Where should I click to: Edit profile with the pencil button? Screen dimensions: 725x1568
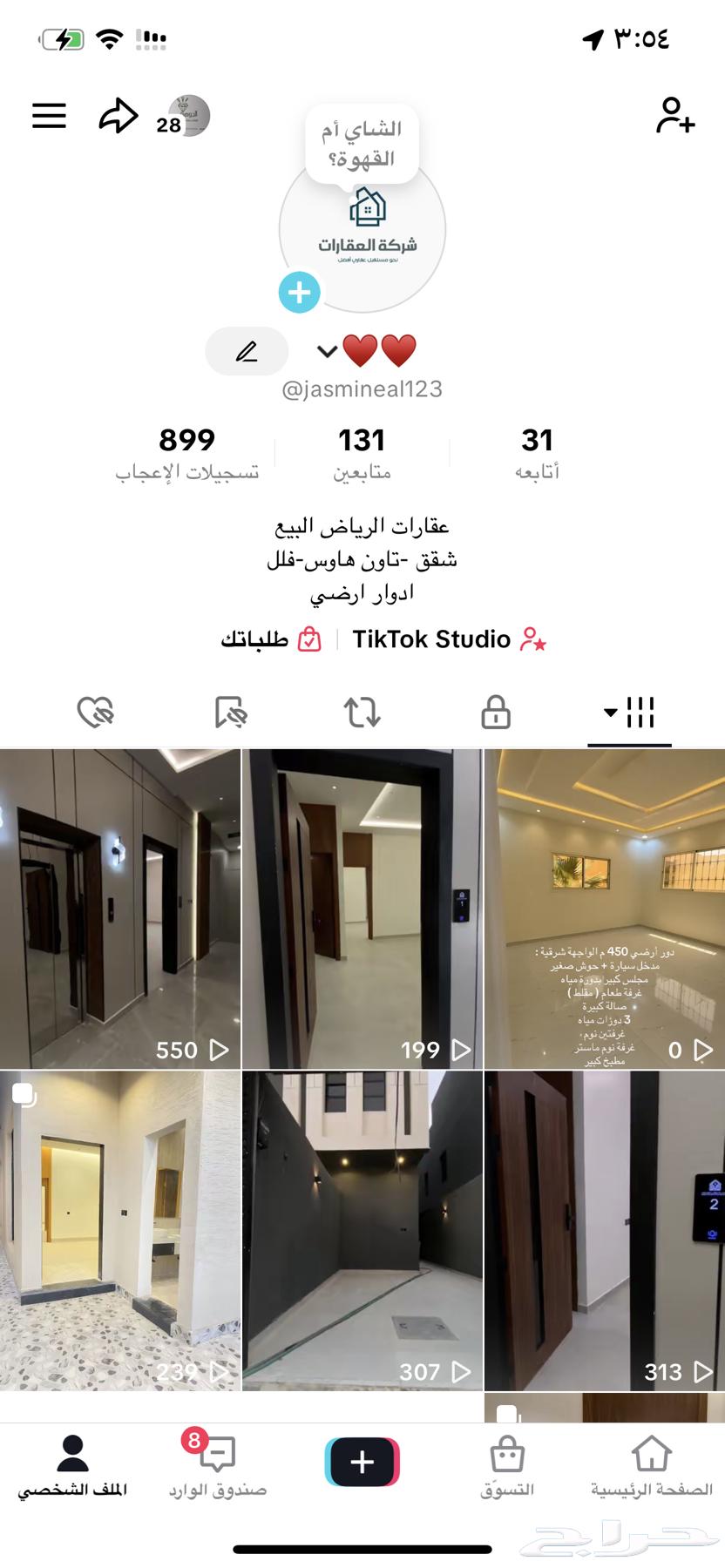(247, 351)
